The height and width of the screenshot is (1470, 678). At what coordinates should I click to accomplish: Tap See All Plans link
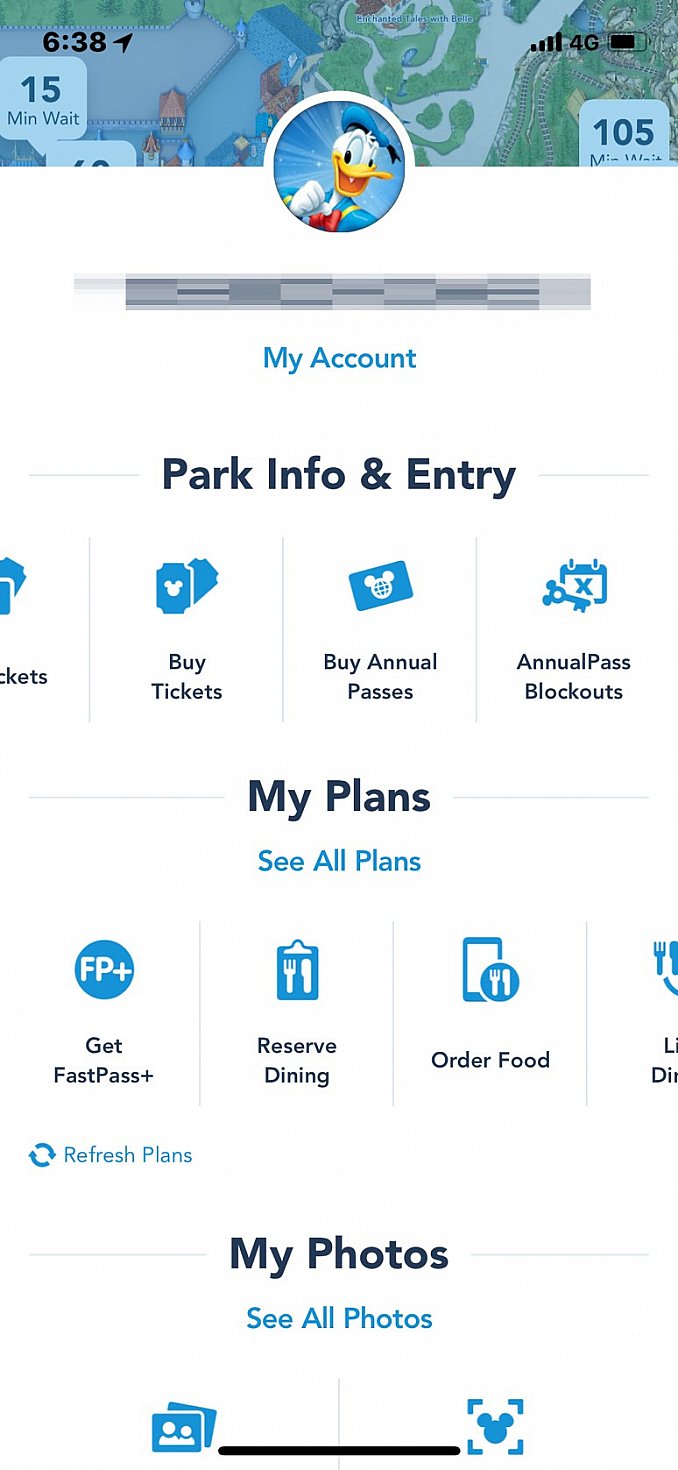[x=339, y=861]
